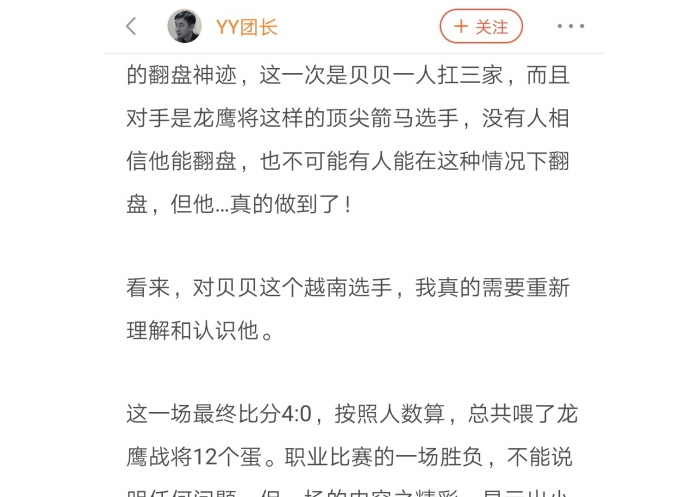Open the three-dot overflow menu
This screenshot has height=497, width=685.
click(571, 27)
